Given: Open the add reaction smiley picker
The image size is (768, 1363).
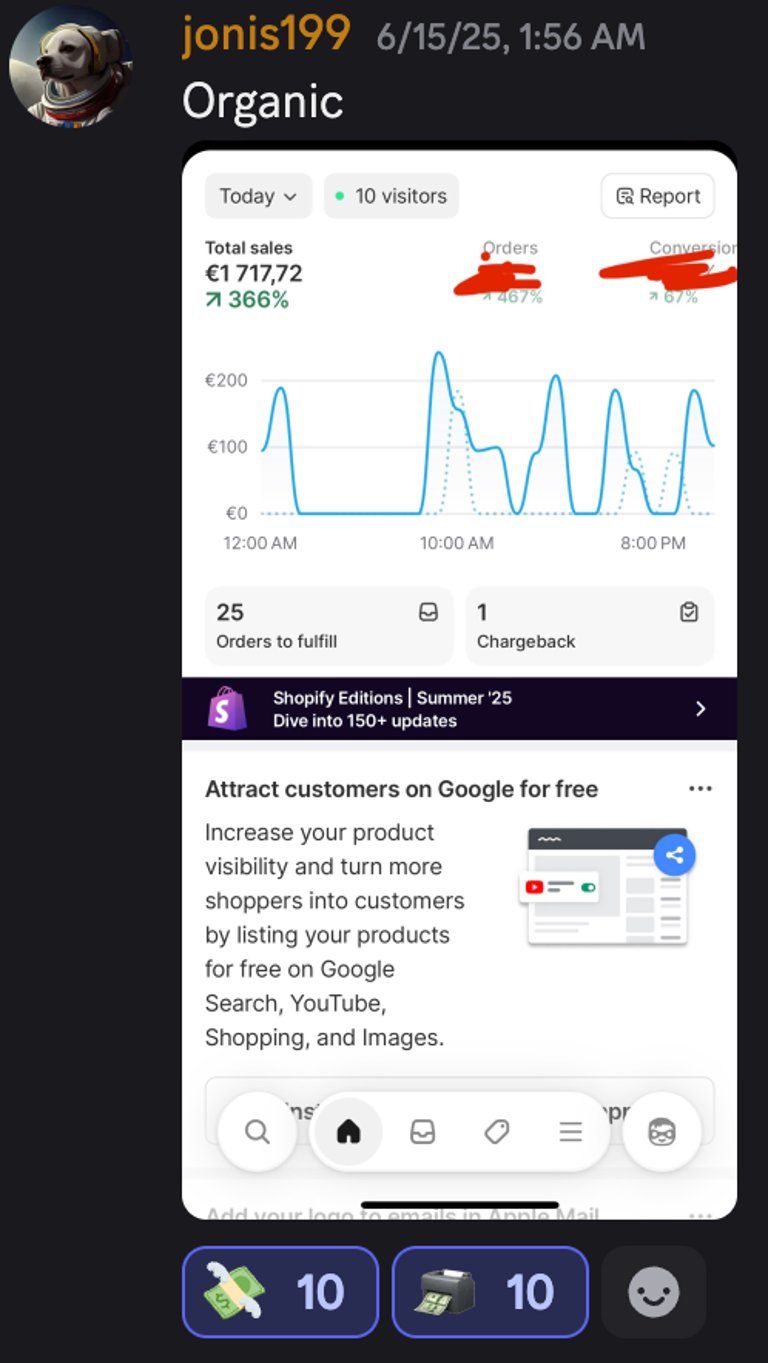Looking at the screenshot, I should (x=654, y=1292).
